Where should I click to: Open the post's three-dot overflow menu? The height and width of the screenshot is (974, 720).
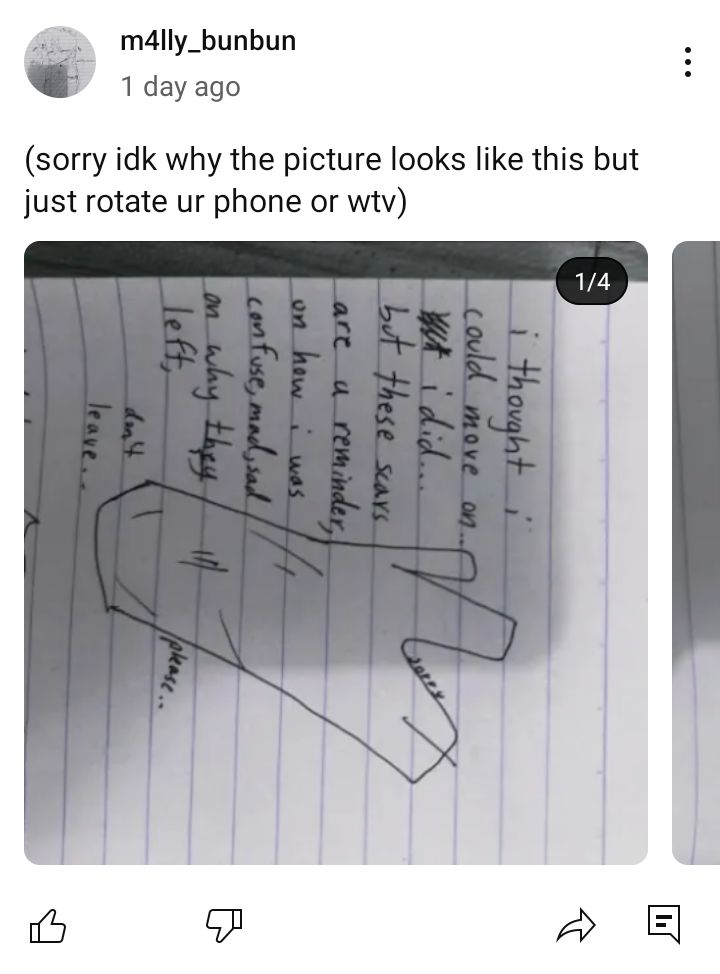687,62
